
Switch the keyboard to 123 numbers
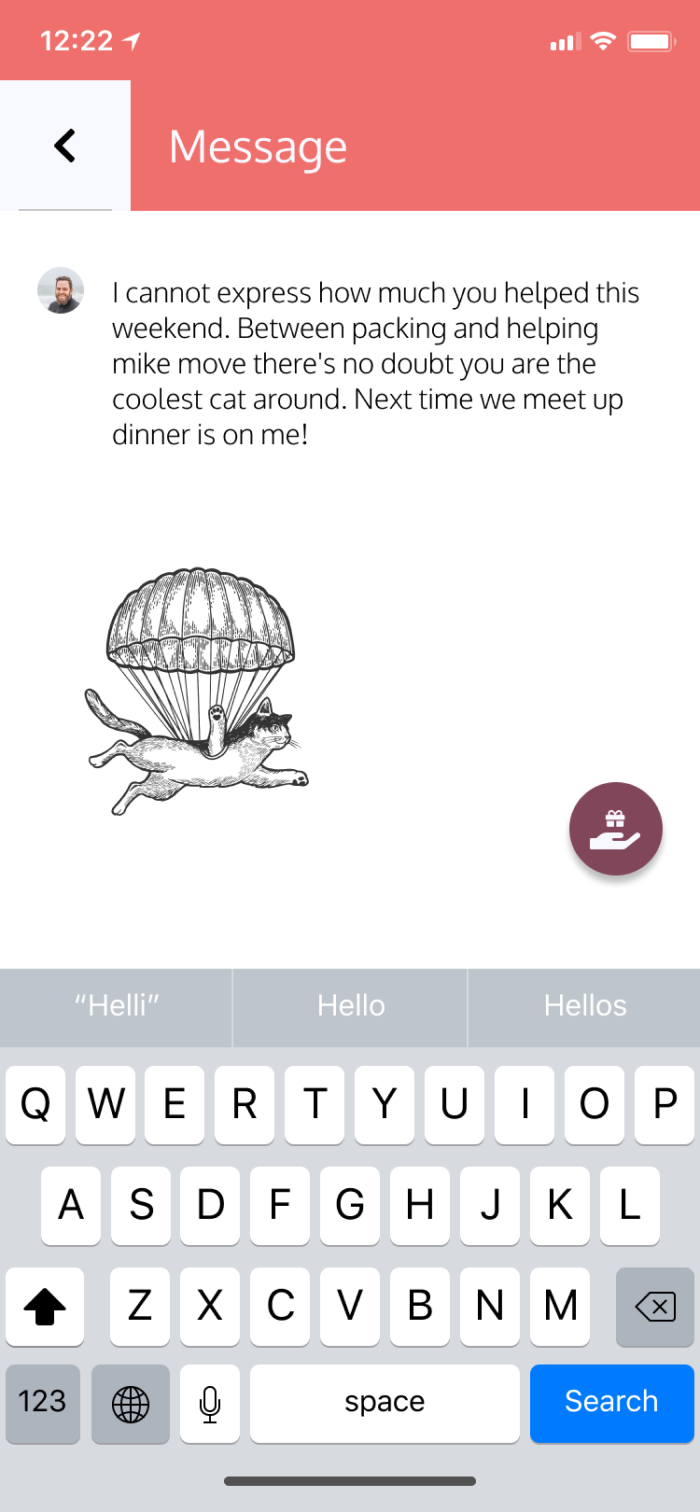42,1402
